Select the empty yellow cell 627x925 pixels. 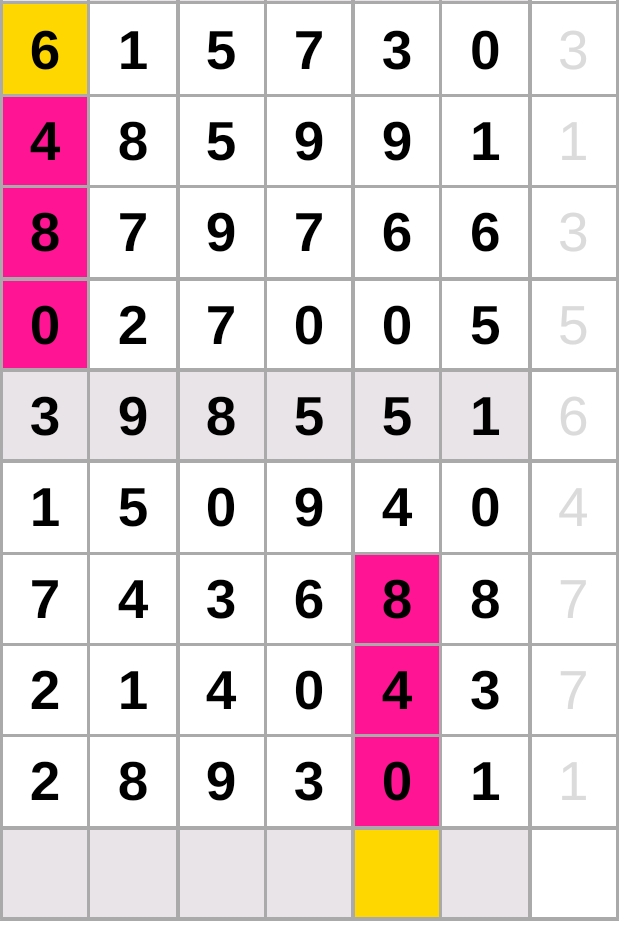[397, 873]
